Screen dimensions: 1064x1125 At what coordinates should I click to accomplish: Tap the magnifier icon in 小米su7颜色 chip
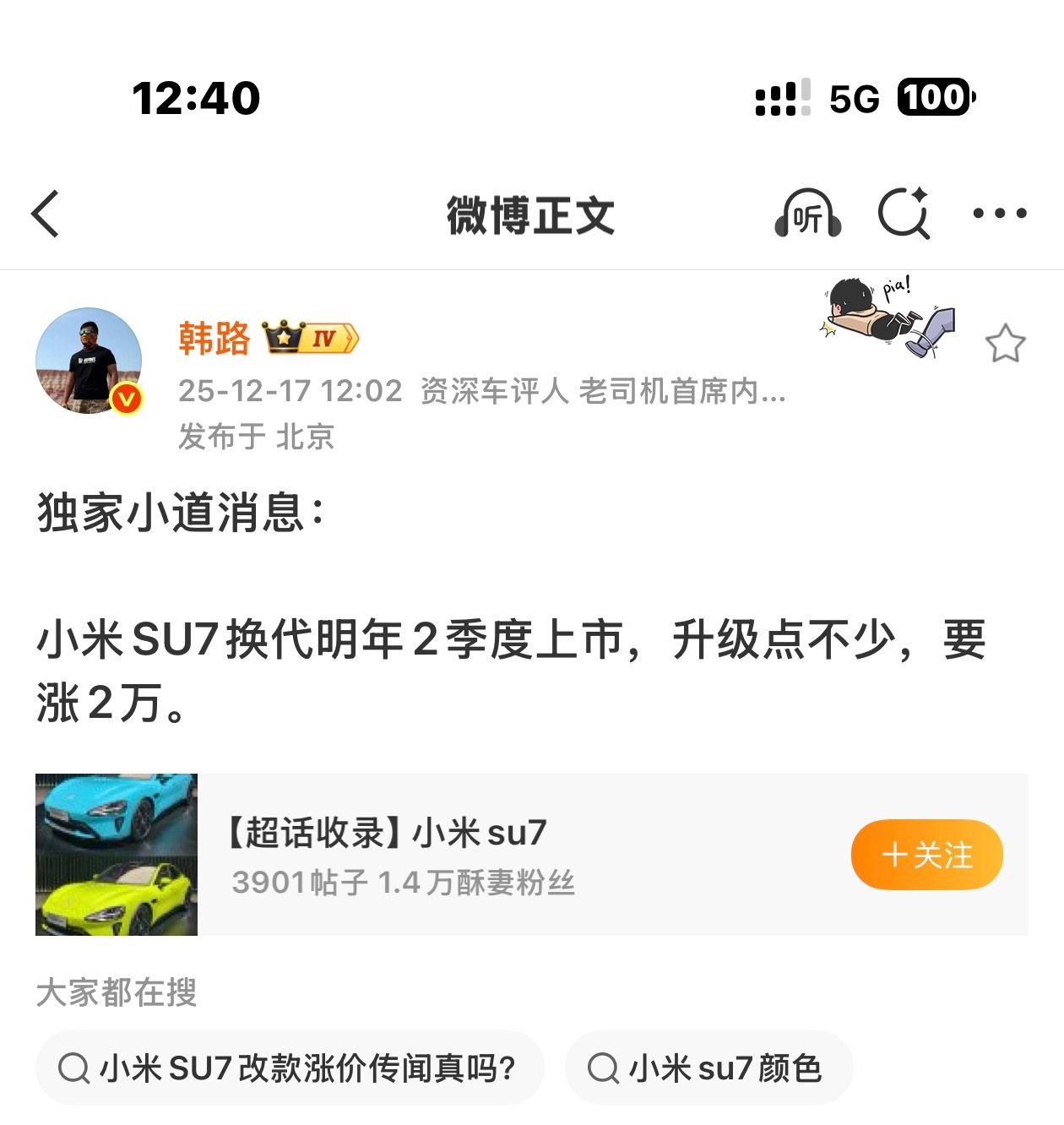602,1068
